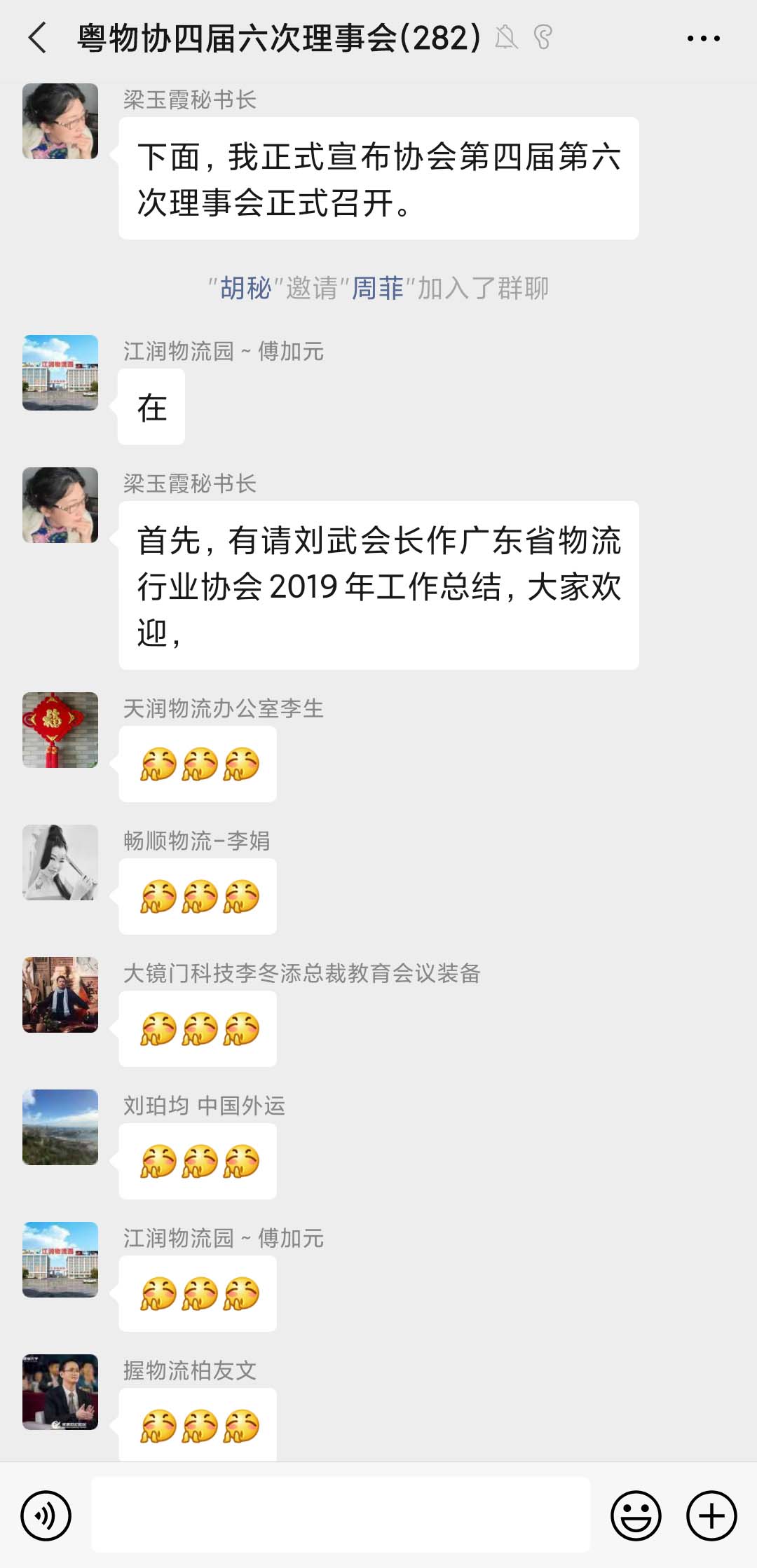Open the emoji sticker panel
This screenshot has height=1568, width=757.
(x=636, y=1515)
